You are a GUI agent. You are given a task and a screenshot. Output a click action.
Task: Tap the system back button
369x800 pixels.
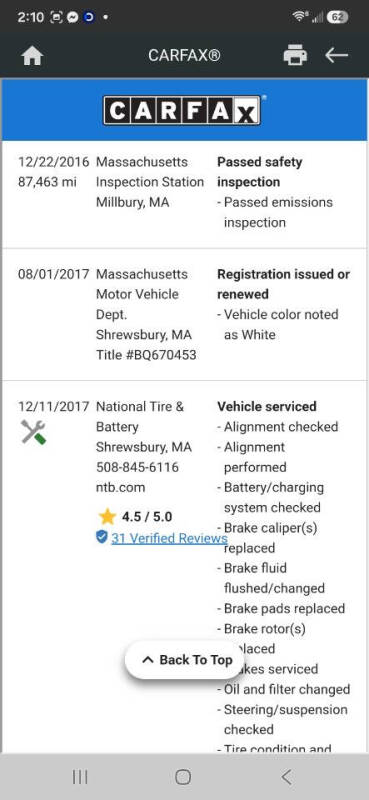(287, 777)
